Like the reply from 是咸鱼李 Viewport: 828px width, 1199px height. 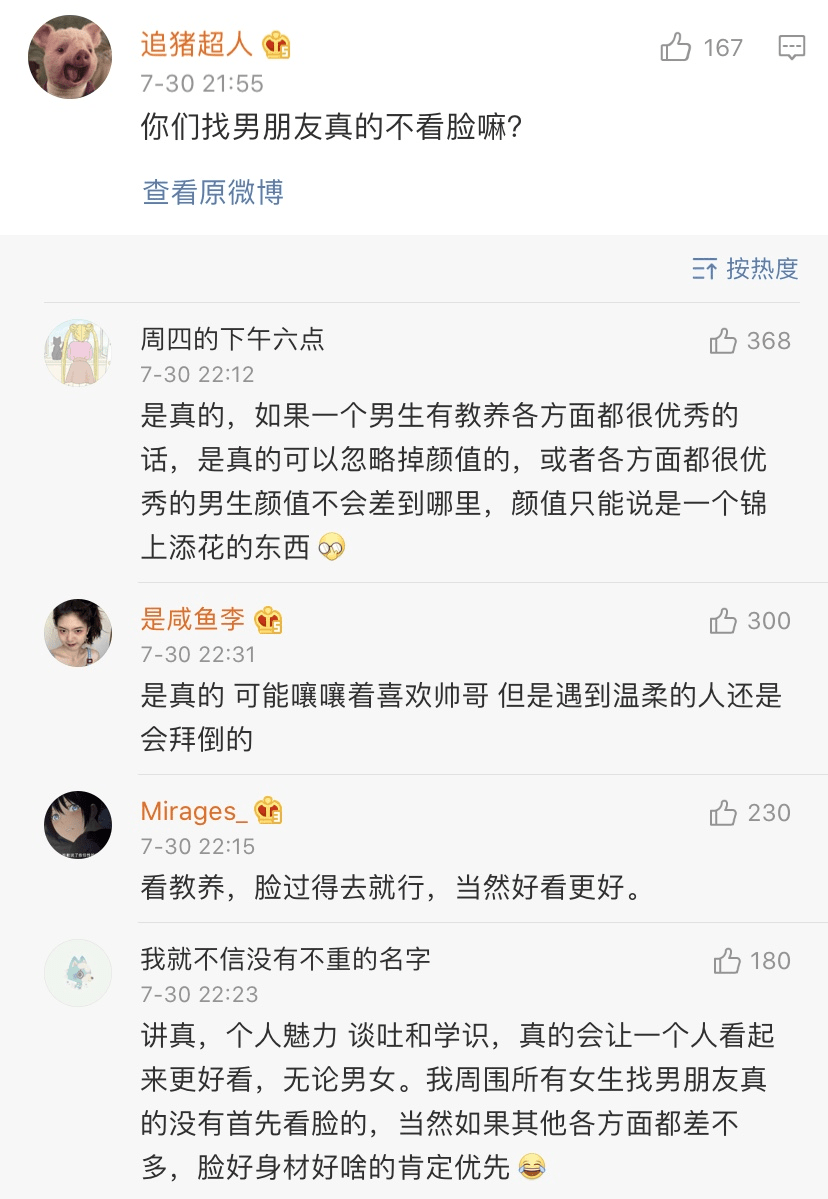[x=723, y=621]
